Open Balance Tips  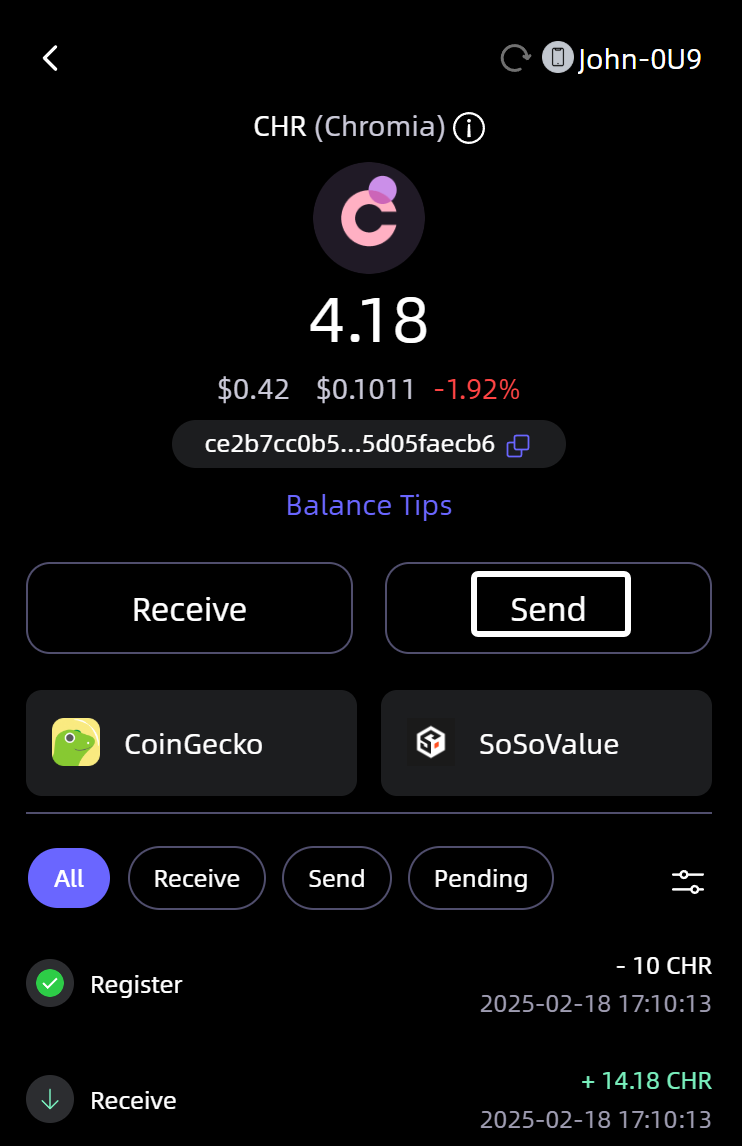click(369, 505)
